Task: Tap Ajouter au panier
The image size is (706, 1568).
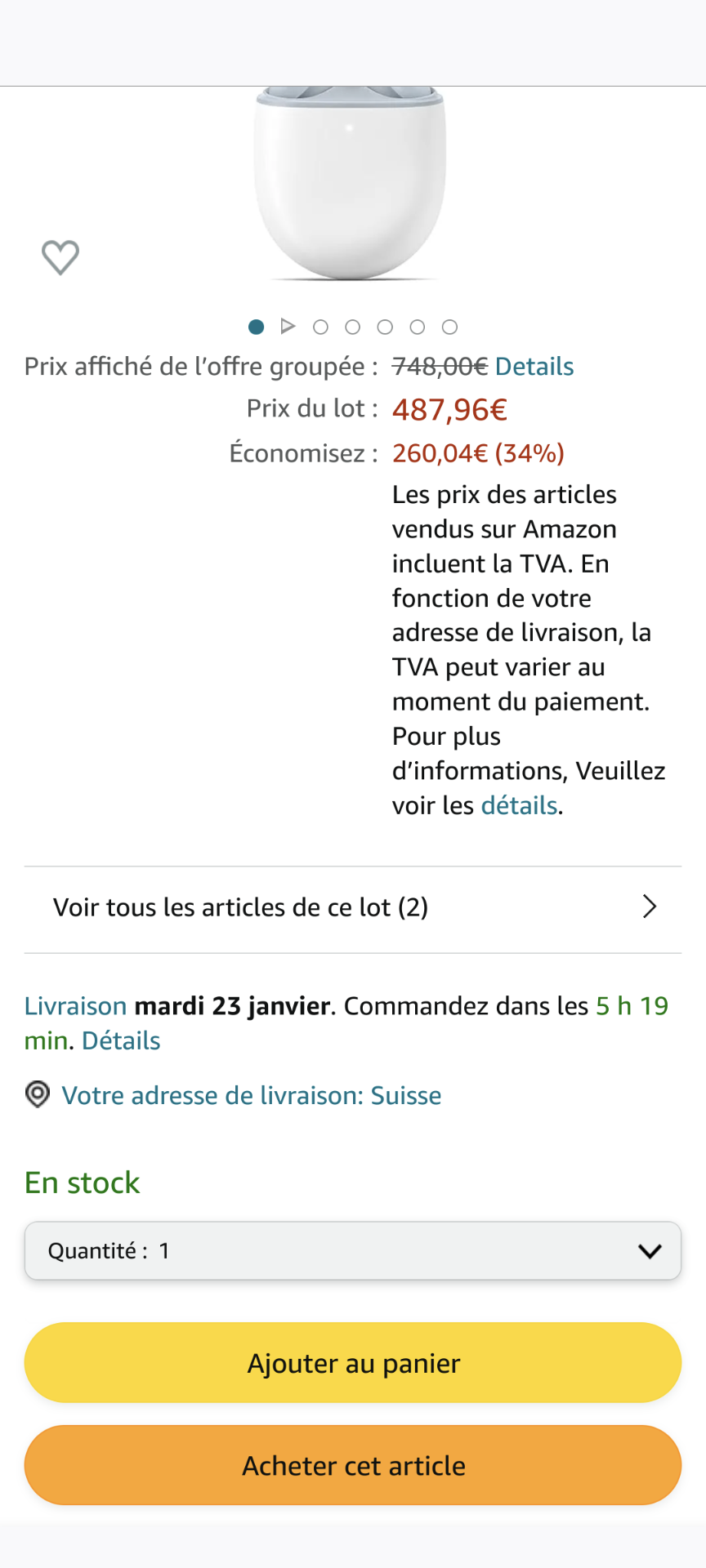Action: click(x=353, y=1363)
